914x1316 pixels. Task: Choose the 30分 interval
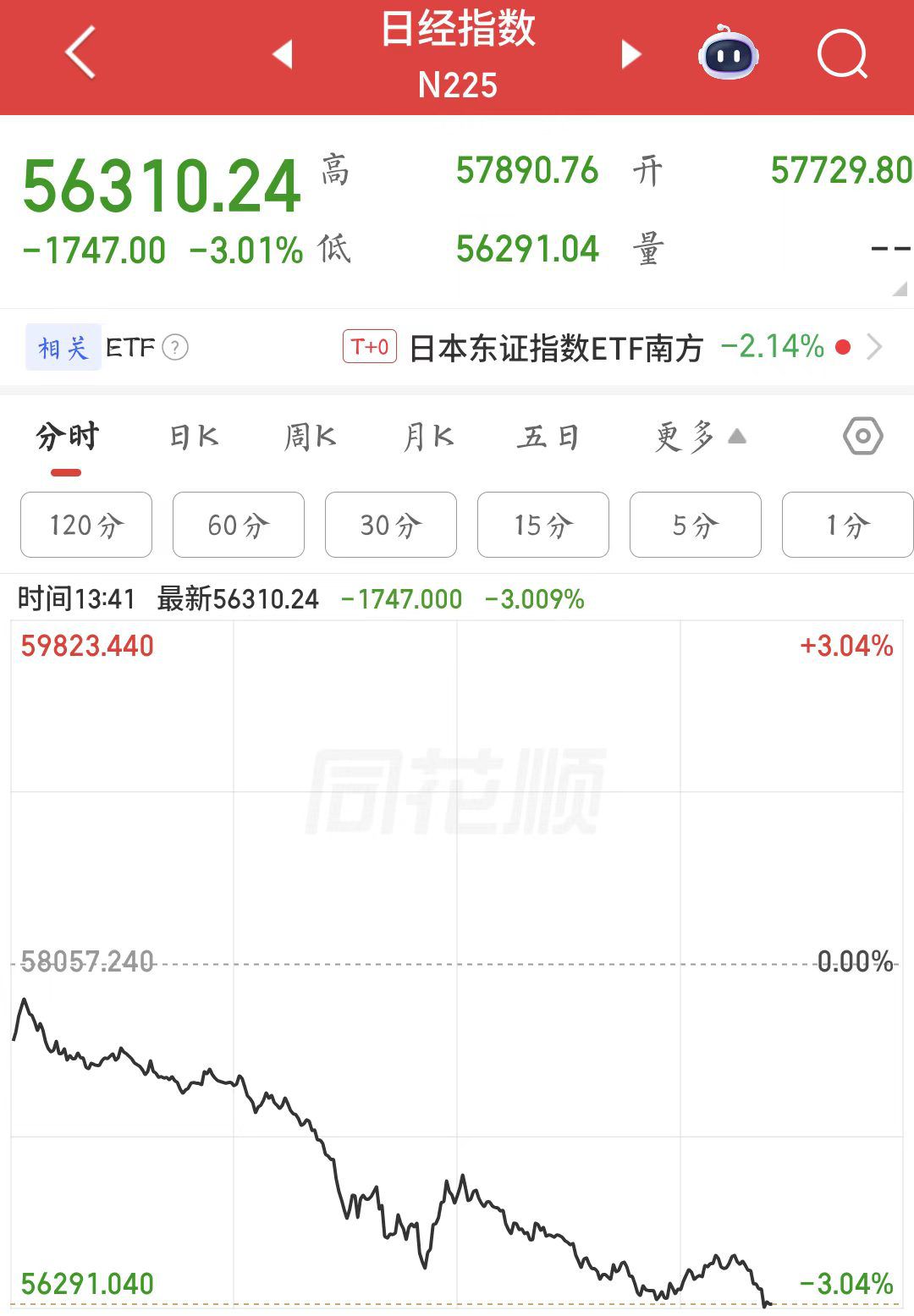[x=391, y=525]
